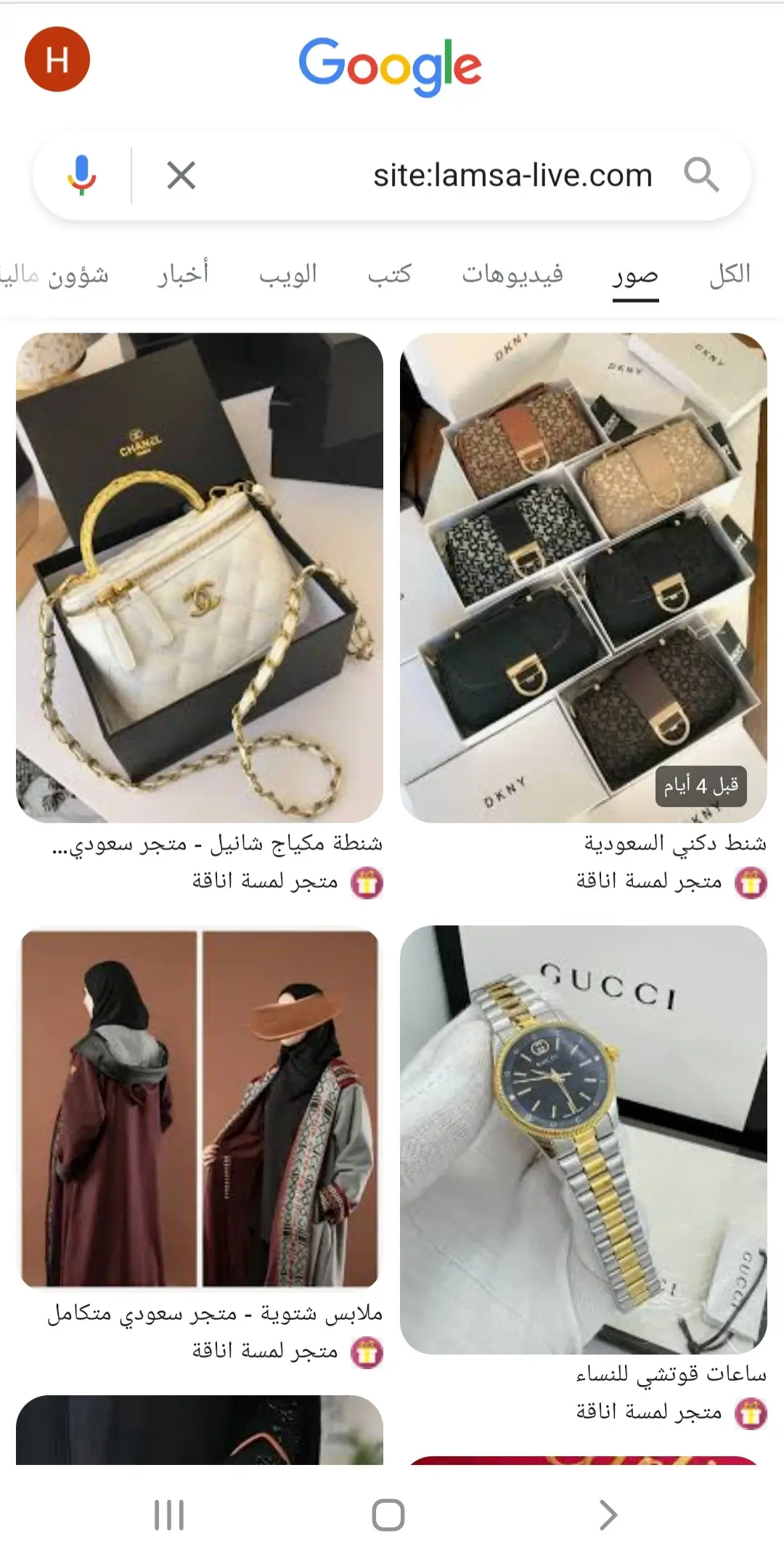
Task: View the ساعات قوتشي للنساء image result
Action: (583, 1139)
